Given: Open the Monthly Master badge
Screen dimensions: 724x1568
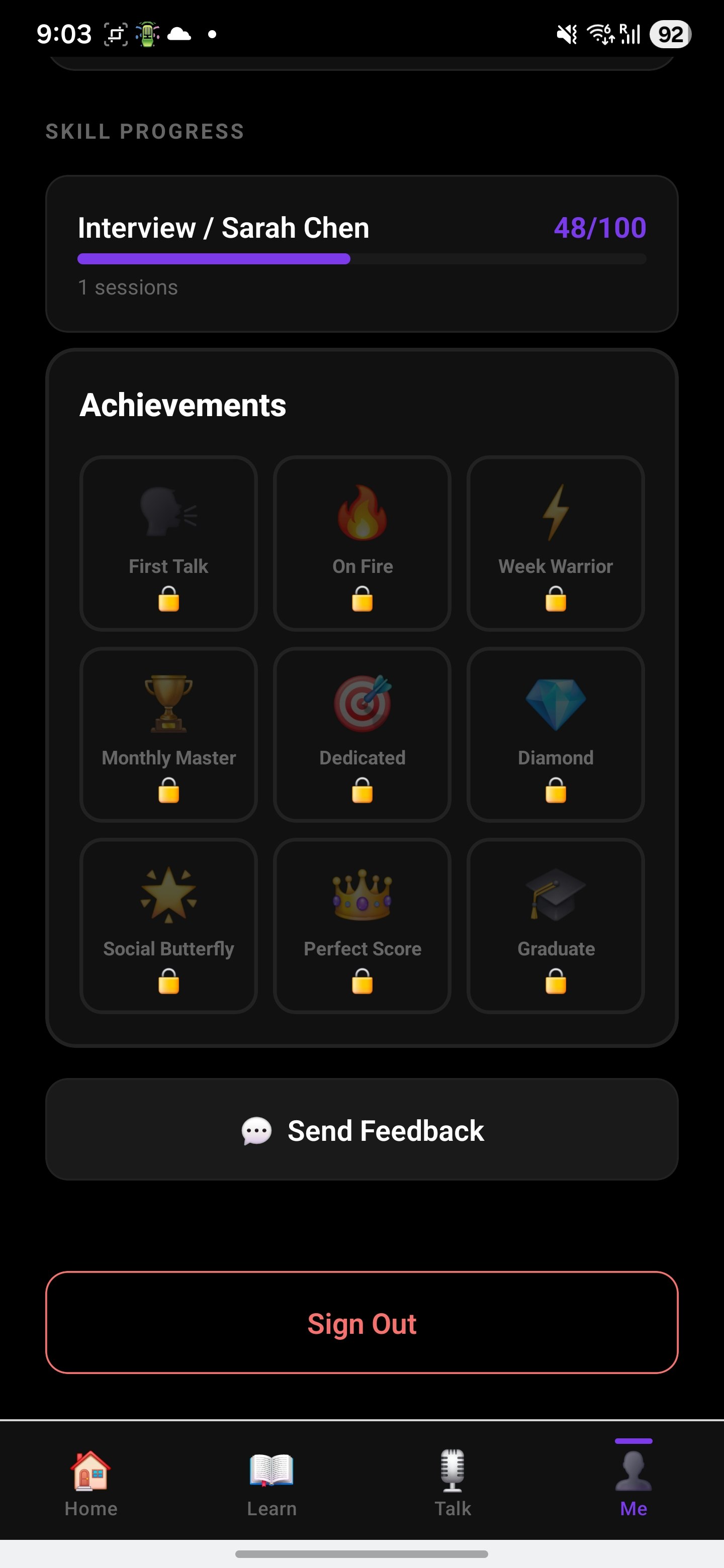Looking at the screenshot, I should click(x=168, y=734).
